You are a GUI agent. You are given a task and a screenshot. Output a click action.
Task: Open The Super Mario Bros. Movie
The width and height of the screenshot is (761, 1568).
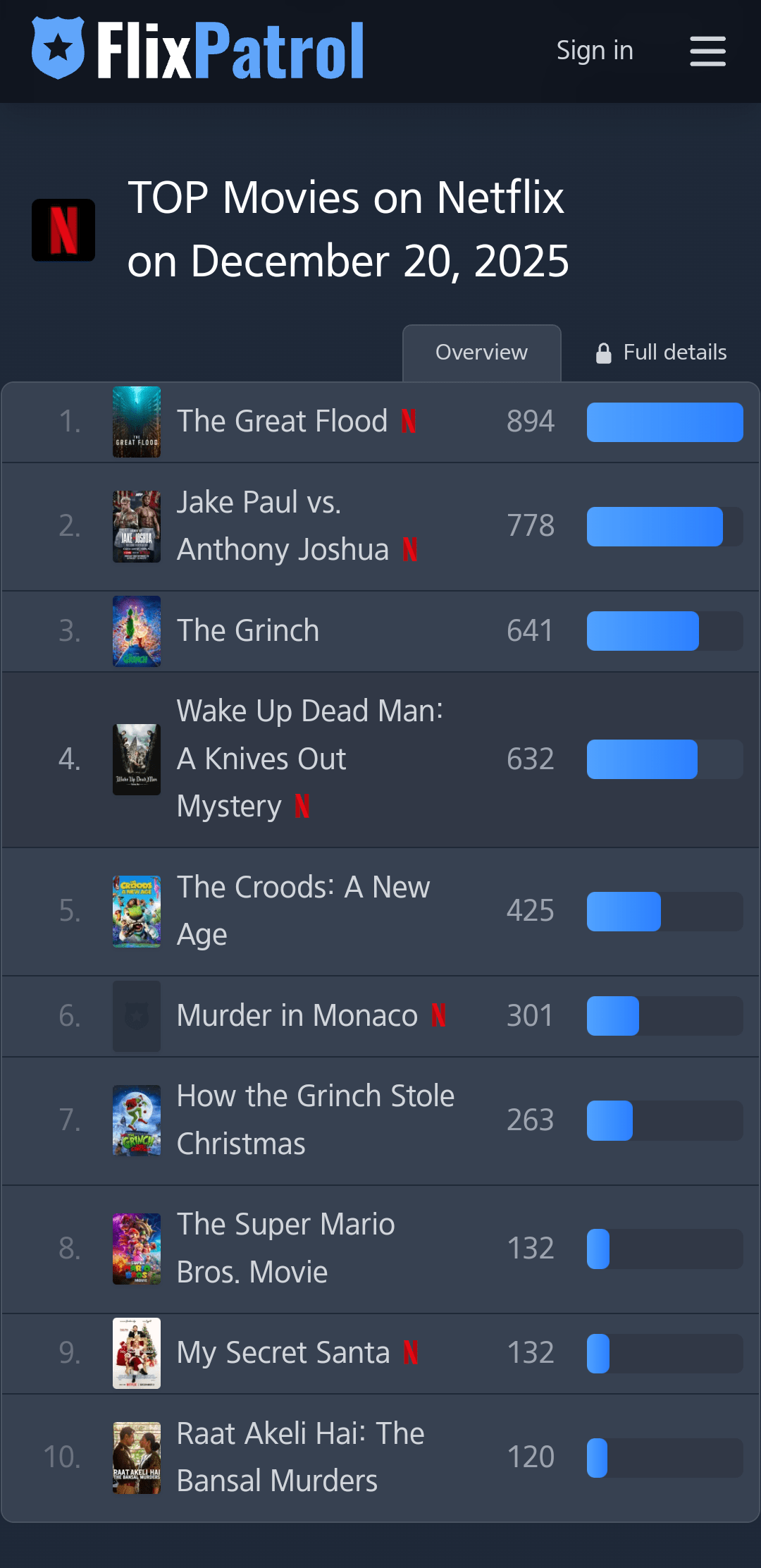tap(285, 1248)
